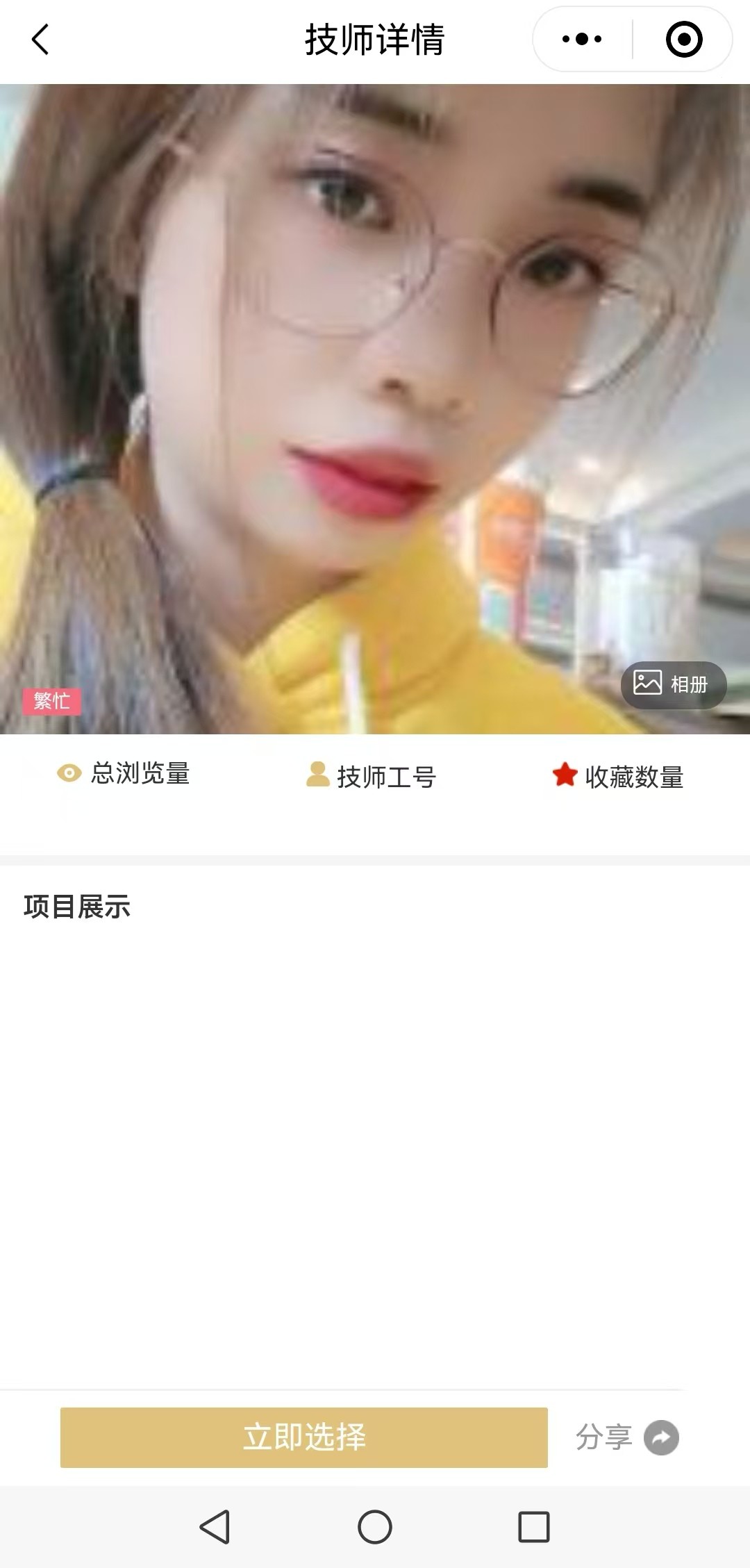This screenshot has height=1568, width=750.
Task: Click the circular capsule close/home icon
Action: (x=683, y=40)
